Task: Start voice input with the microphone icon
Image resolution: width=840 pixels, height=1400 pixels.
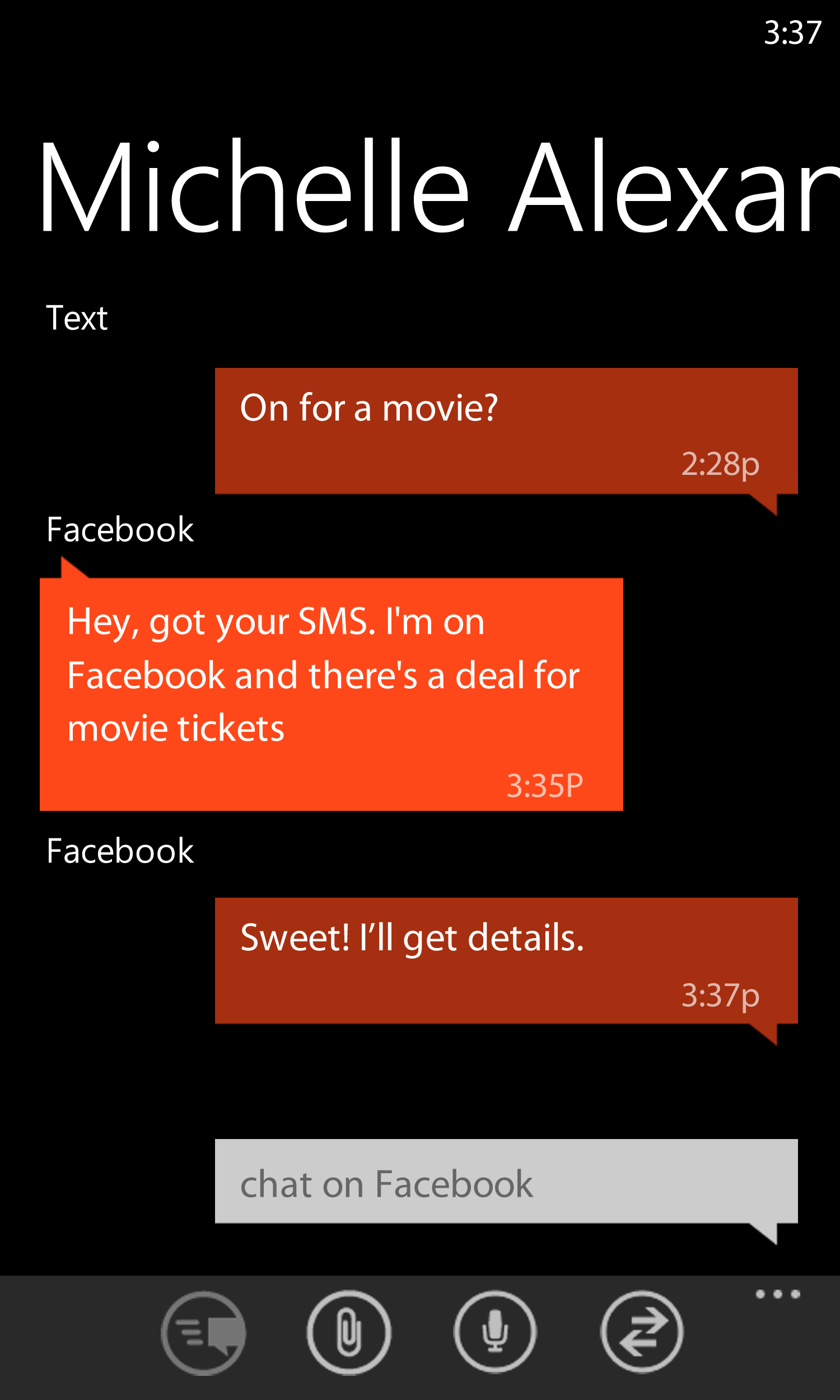Action: tap(495, 1332)
